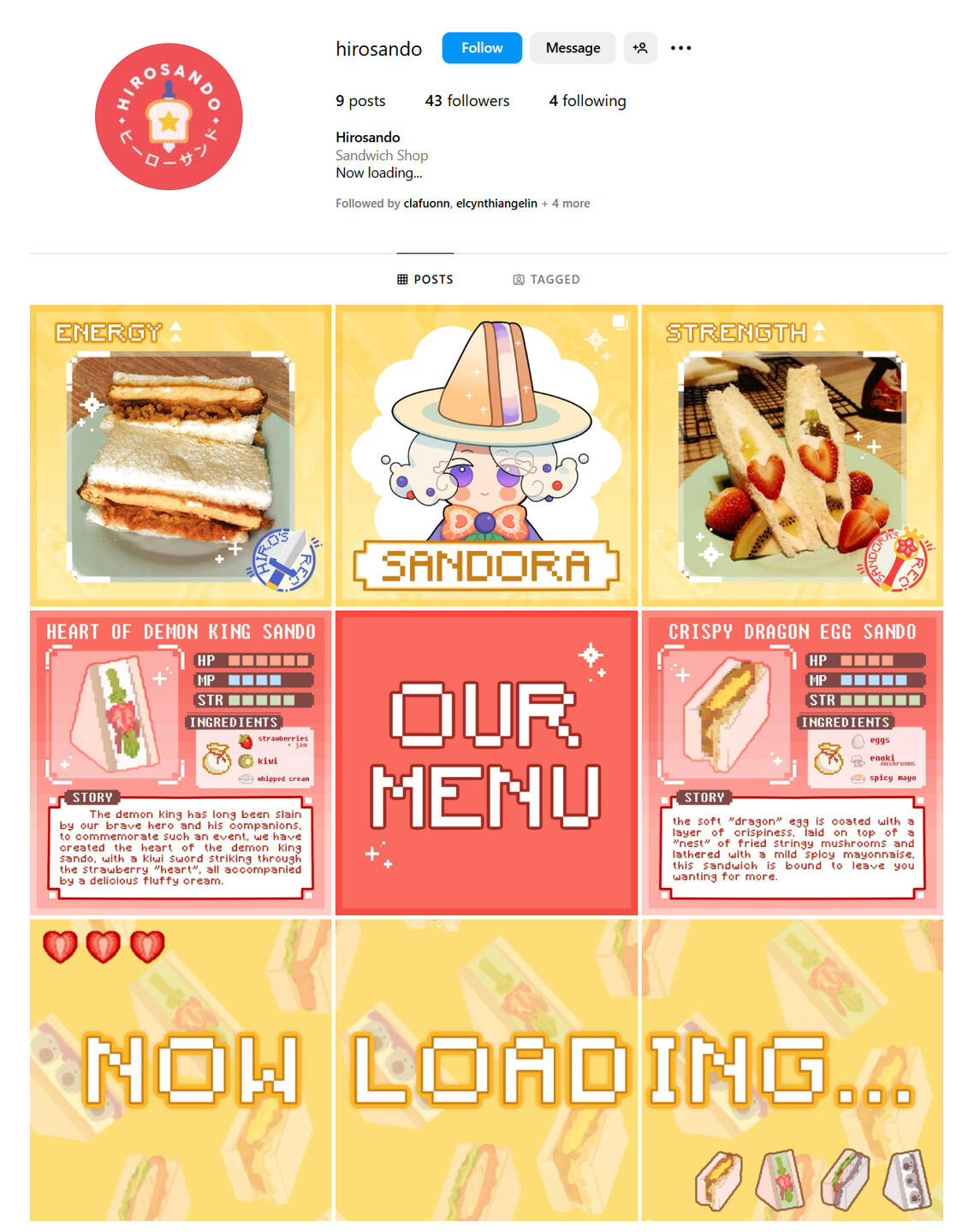974x1232 pixels.
Task: View the 43 followers list
Action: click(466, 101)
